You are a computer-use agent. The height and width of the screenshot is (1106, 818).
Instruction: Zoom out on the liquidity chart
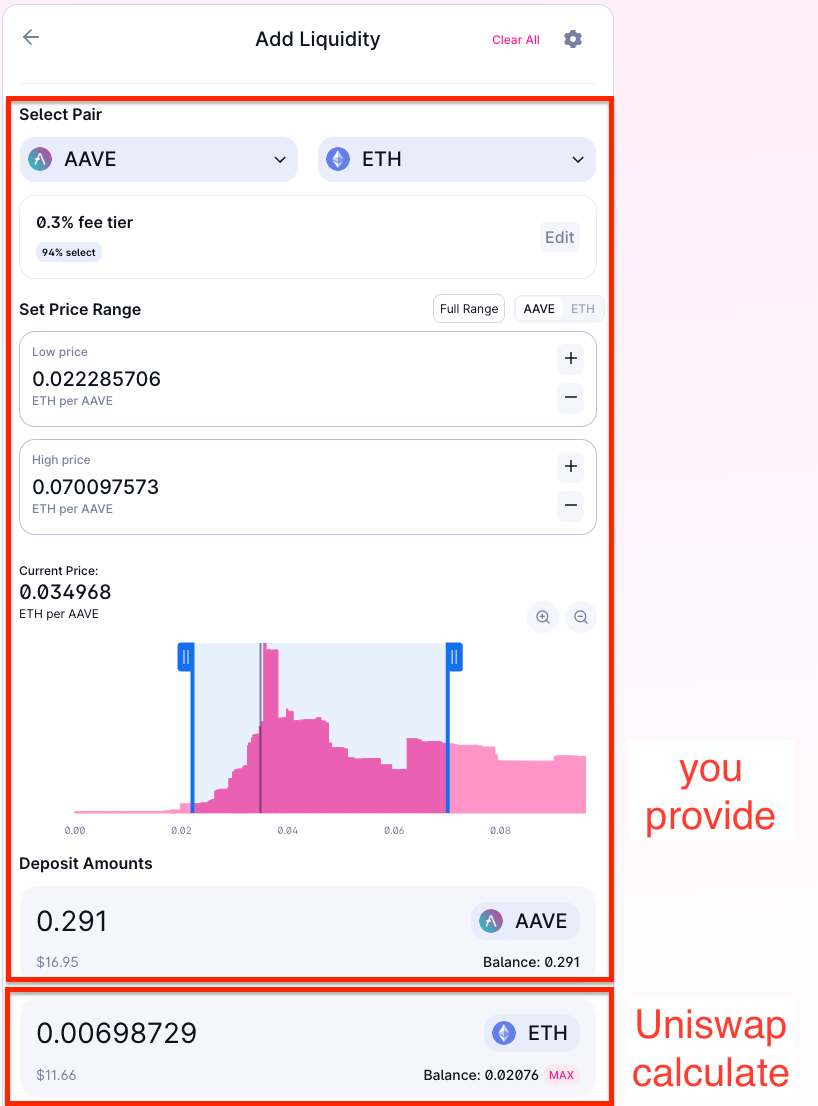tap(581, 617)
